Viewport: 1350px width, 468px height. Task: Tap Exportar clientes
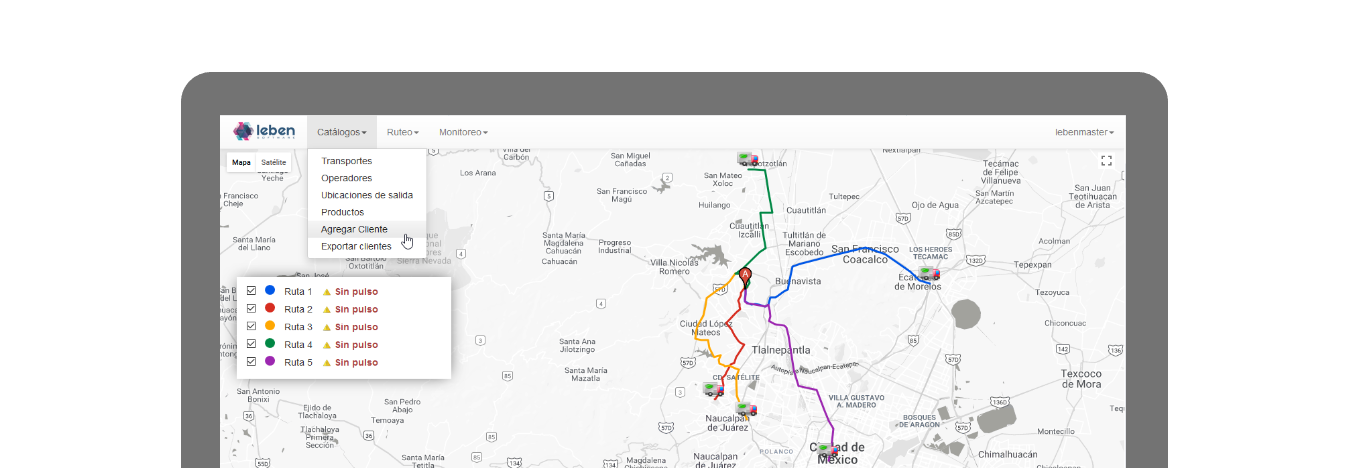click(356, 246)
